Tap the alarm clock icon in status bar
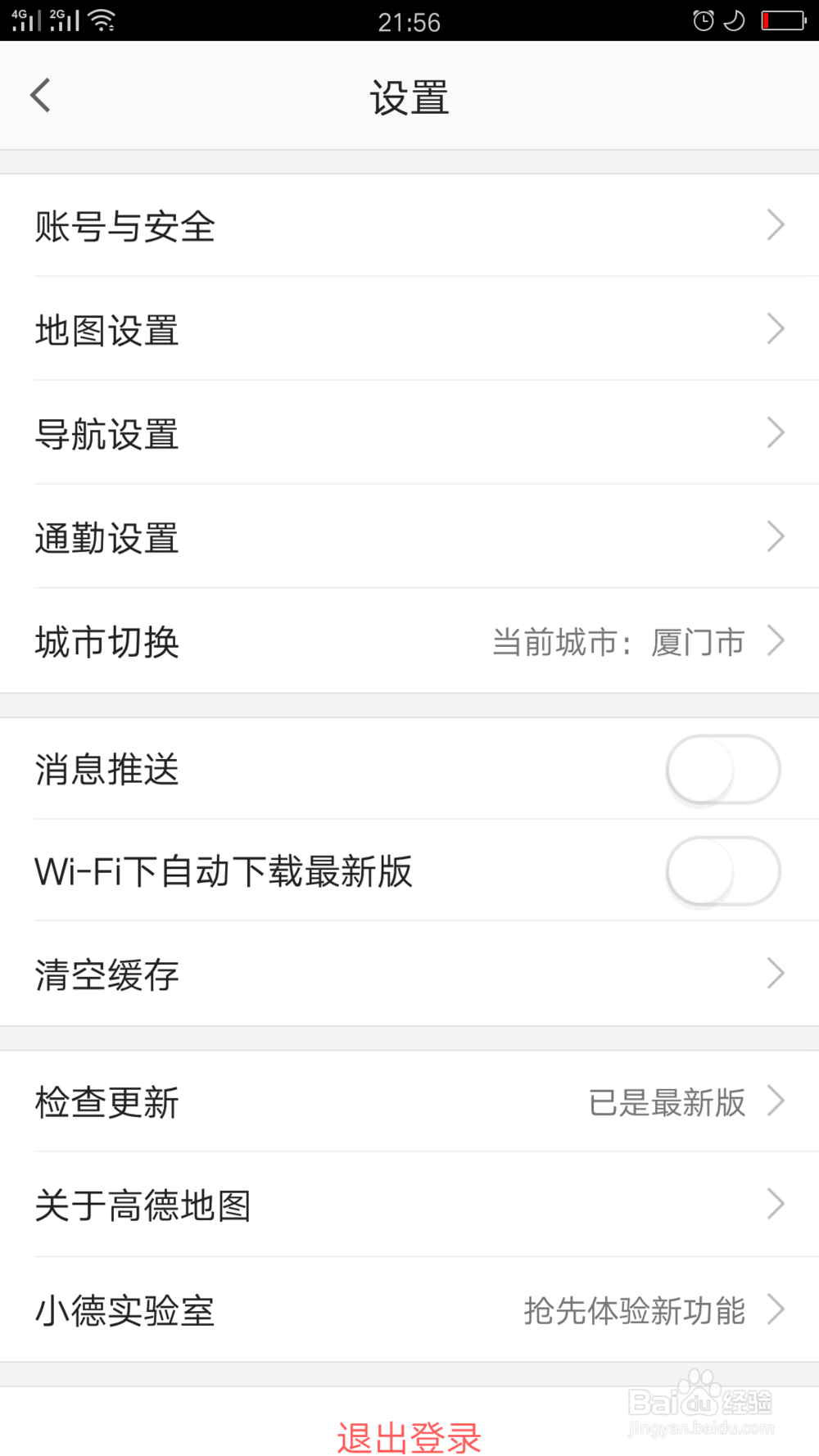The width and height of the screenshot is (819, 1456). [x=703, y=21]
